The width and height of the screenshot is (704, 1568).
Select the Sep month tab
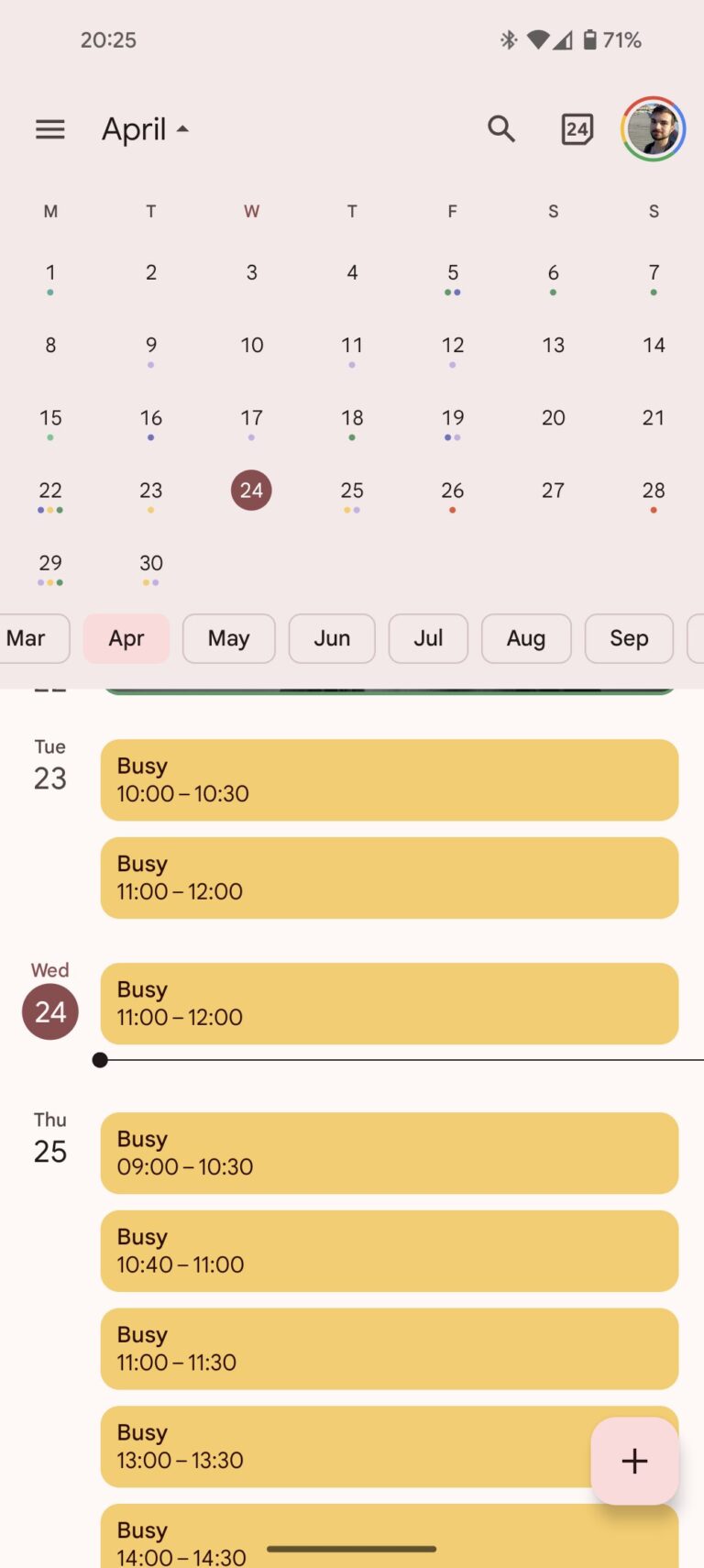point(629,638)
